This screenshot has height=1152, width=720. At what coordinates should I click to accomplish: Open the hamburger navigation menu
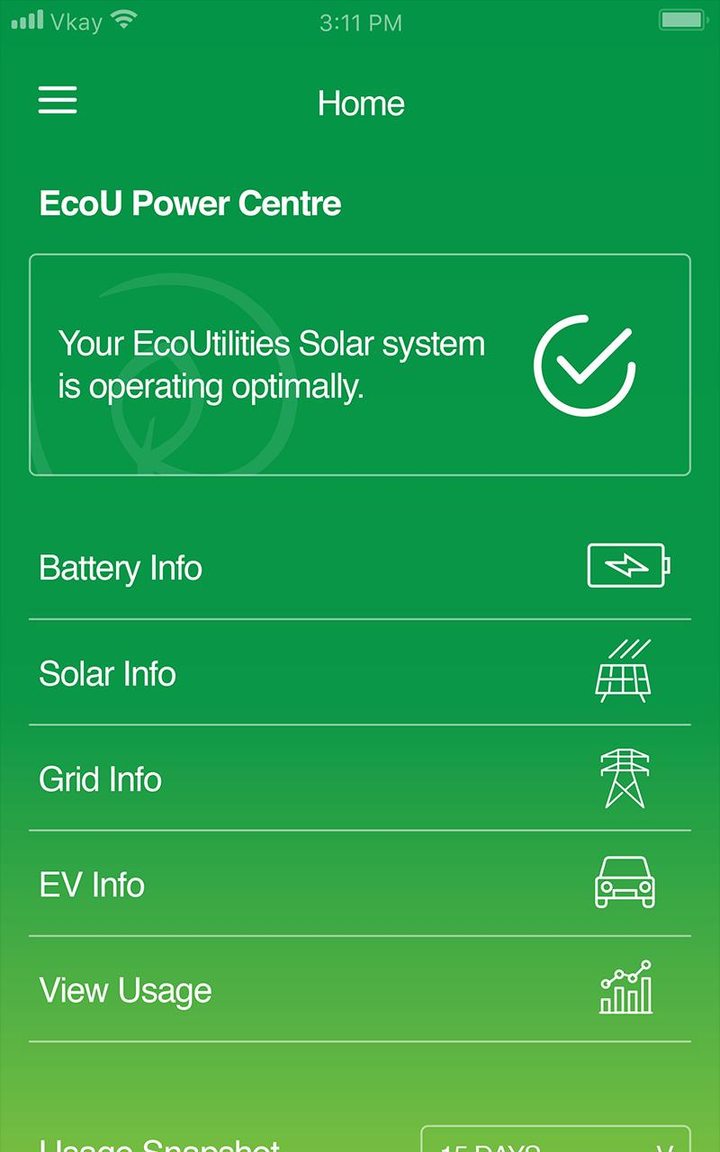(x=57, y=100)
